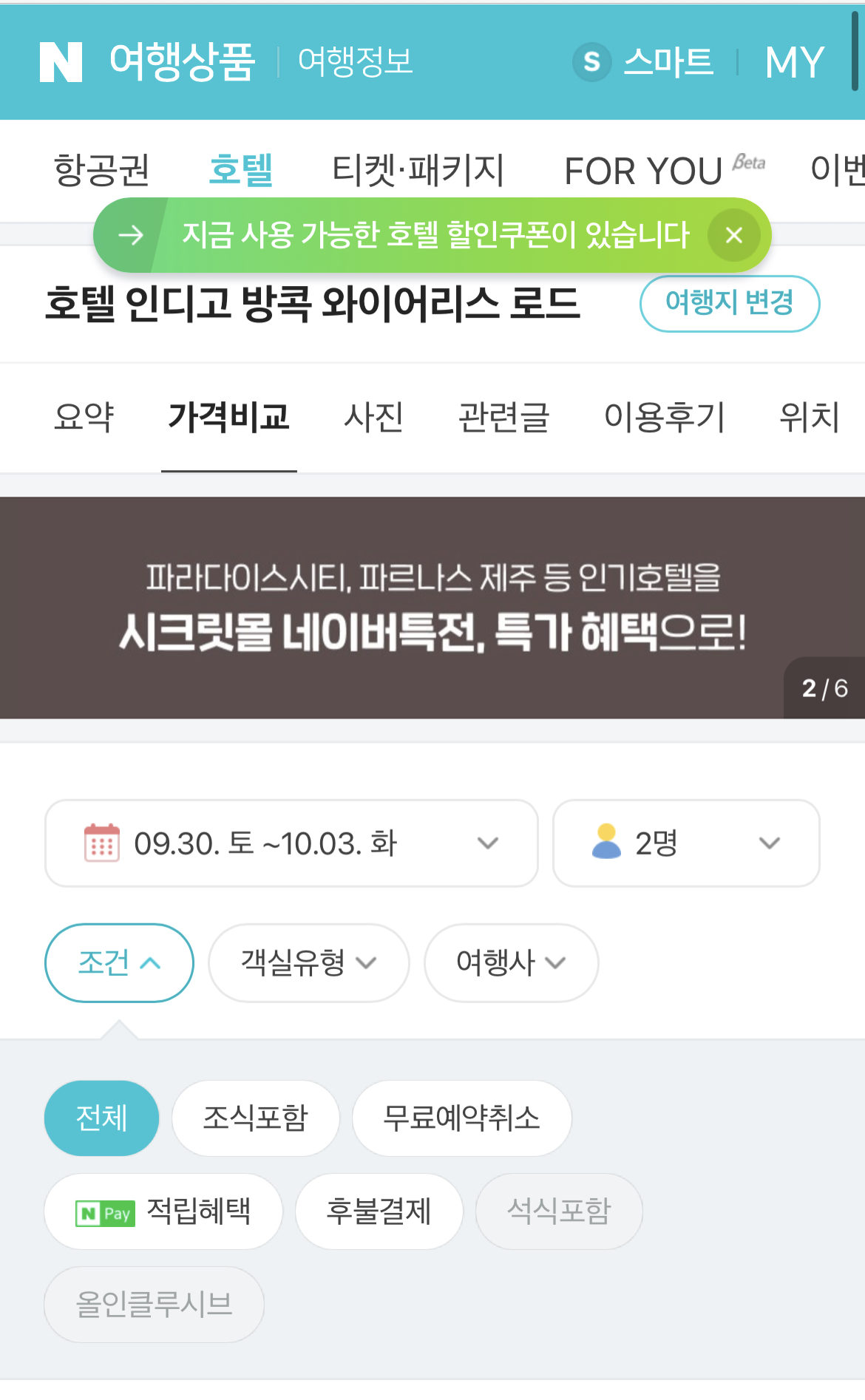Filter by 무료예약취소

461,1118
